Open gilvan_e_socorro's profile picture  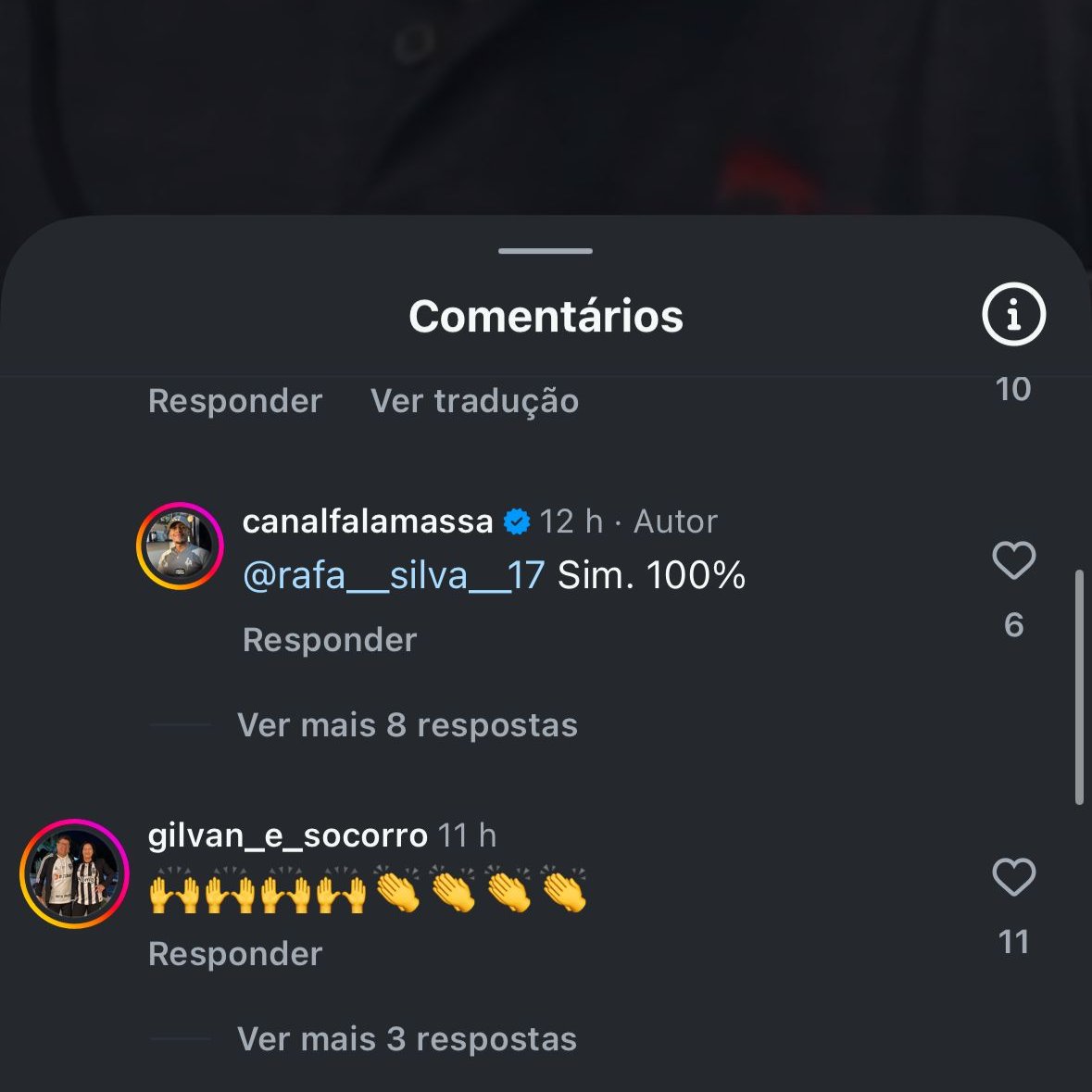[x=74, y=873]
